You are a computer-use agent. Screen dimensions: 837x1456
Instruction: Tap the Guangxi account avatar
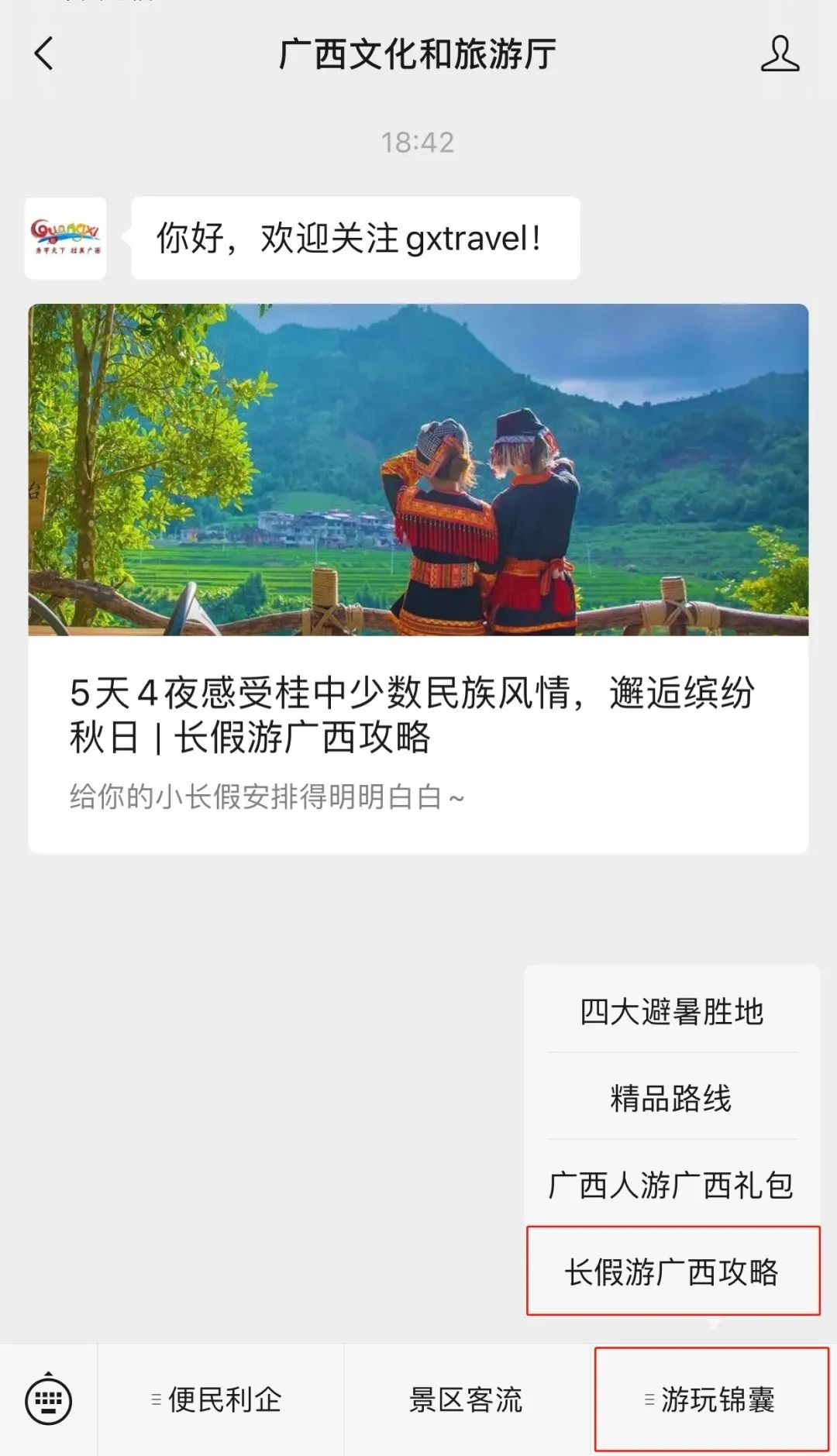click(65, 238)
